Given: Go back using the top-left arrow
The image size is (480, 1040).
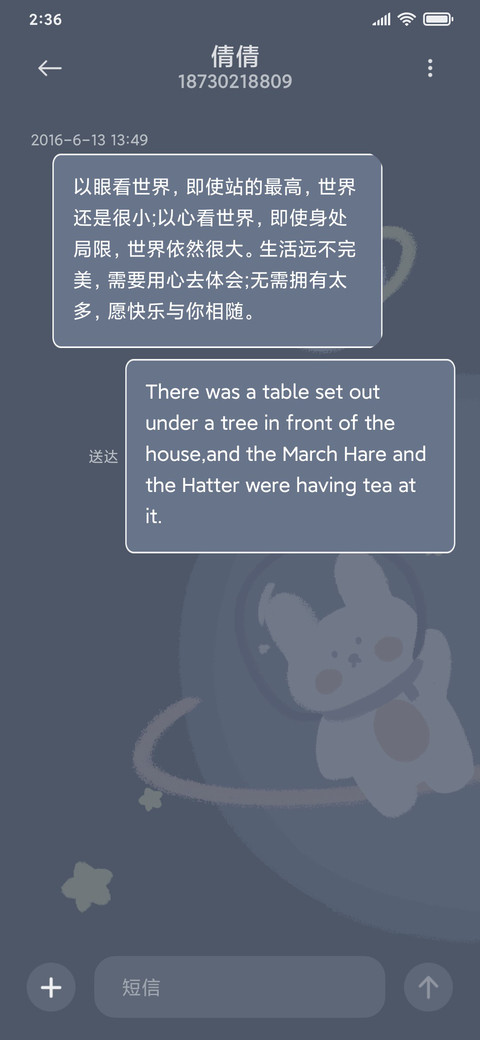Looking at the screenshot, I should (50, 68).
